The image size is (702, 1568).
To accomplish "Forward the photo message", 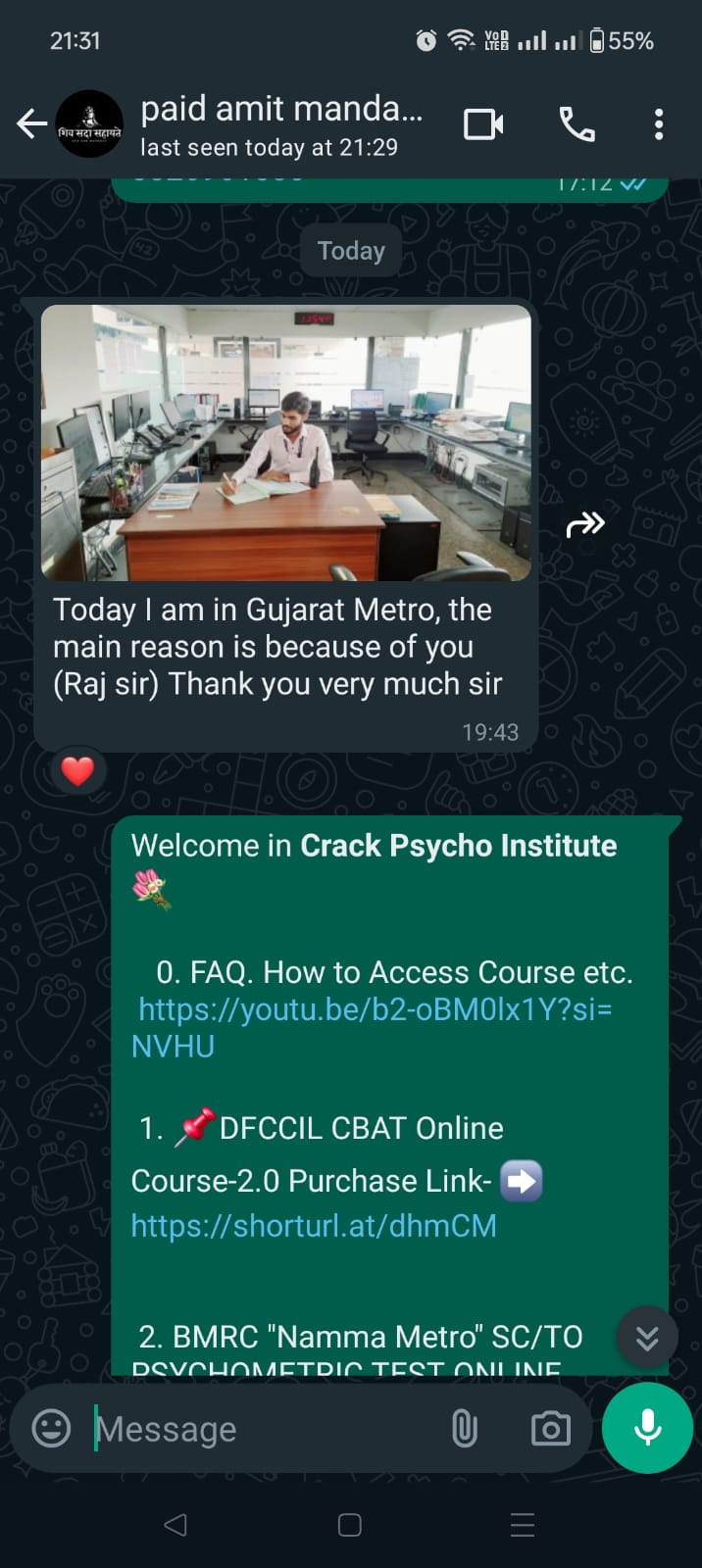I will point(585,525).
